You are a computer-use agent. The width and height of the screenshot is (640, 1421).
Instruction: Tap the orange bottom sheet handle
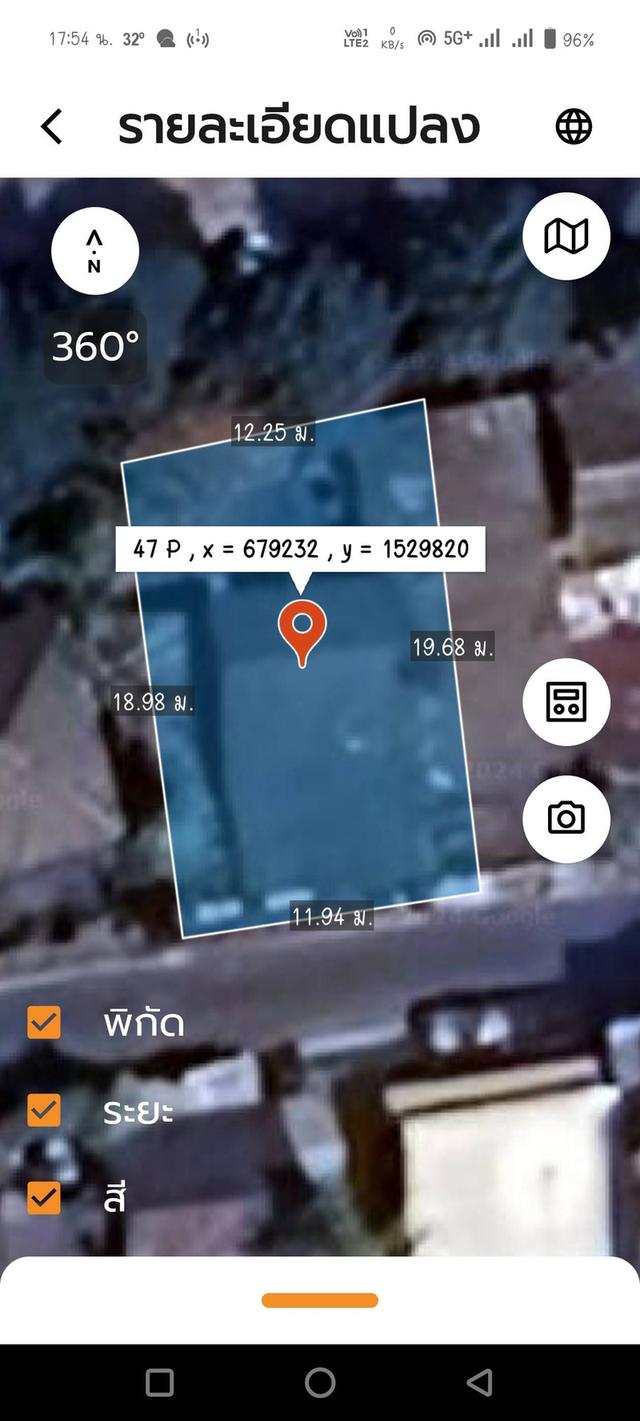(320, 1300)
